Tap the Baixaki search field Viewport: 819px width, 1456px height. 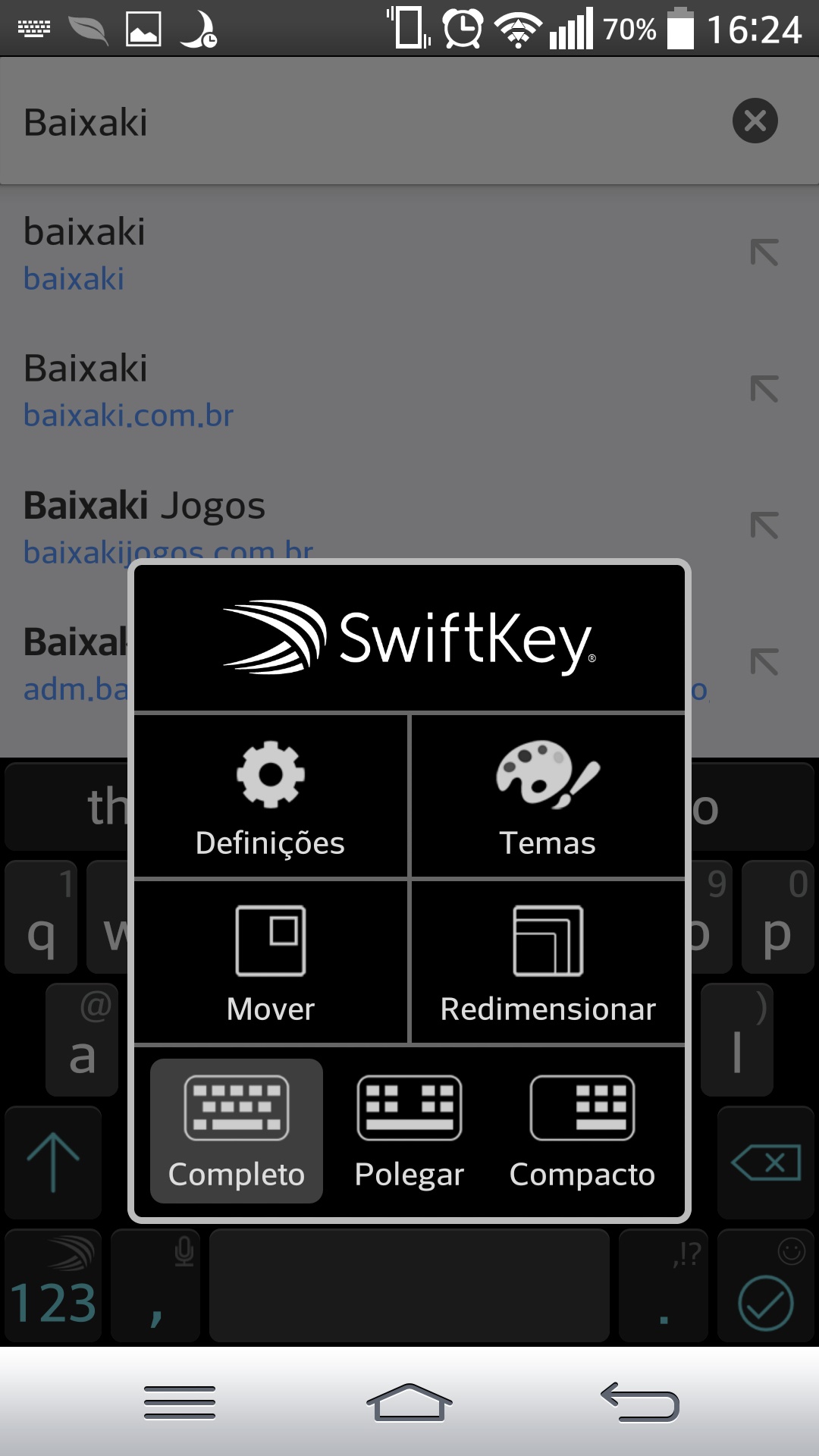(x=364, y=121)
